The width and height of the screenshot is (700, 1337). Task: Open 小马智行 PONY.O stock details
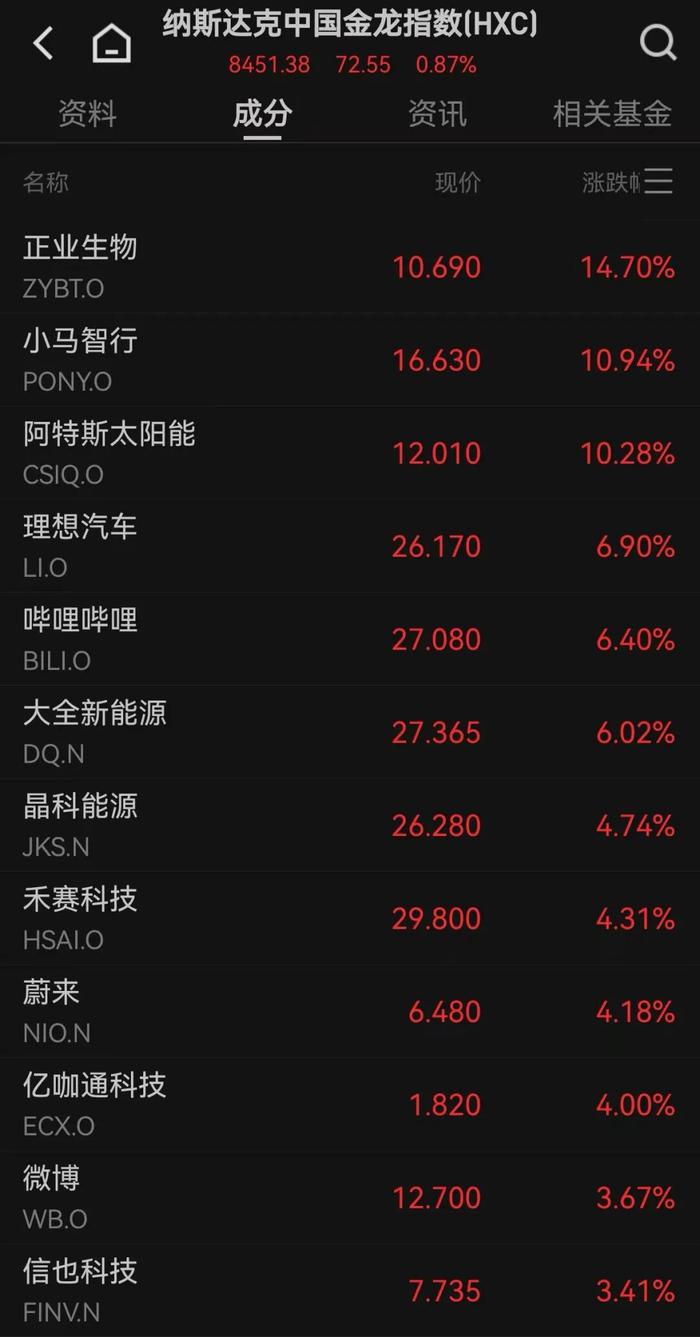[350, 360]
